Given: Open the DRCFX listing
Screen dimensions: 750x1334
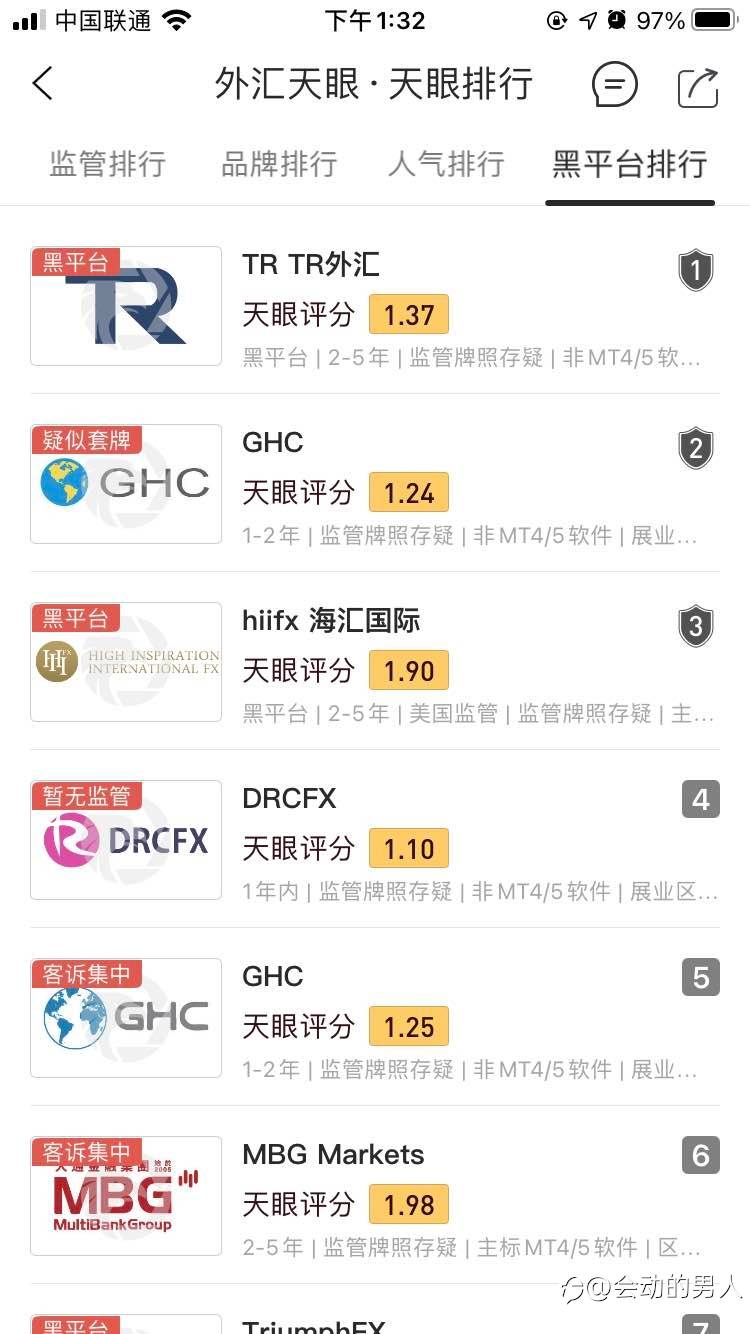Looking at the screenshot, I should coord(375,840).
